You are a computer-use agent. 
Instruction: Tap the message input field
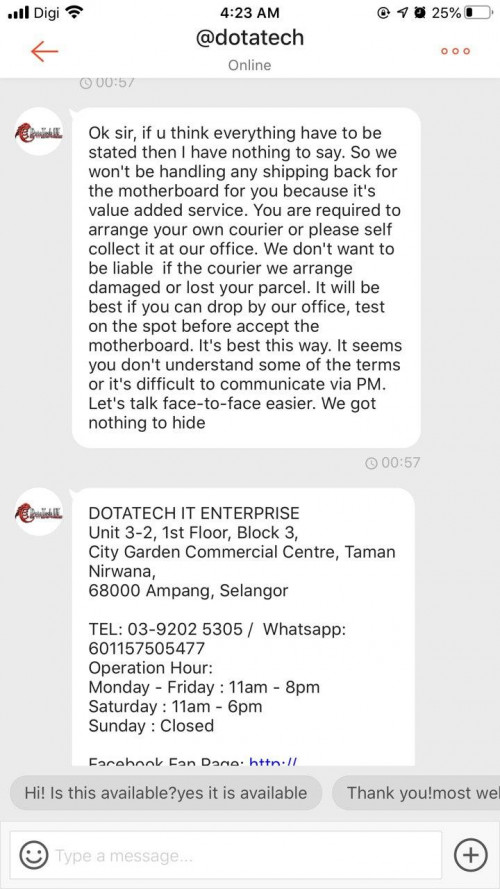pos(247,855)
